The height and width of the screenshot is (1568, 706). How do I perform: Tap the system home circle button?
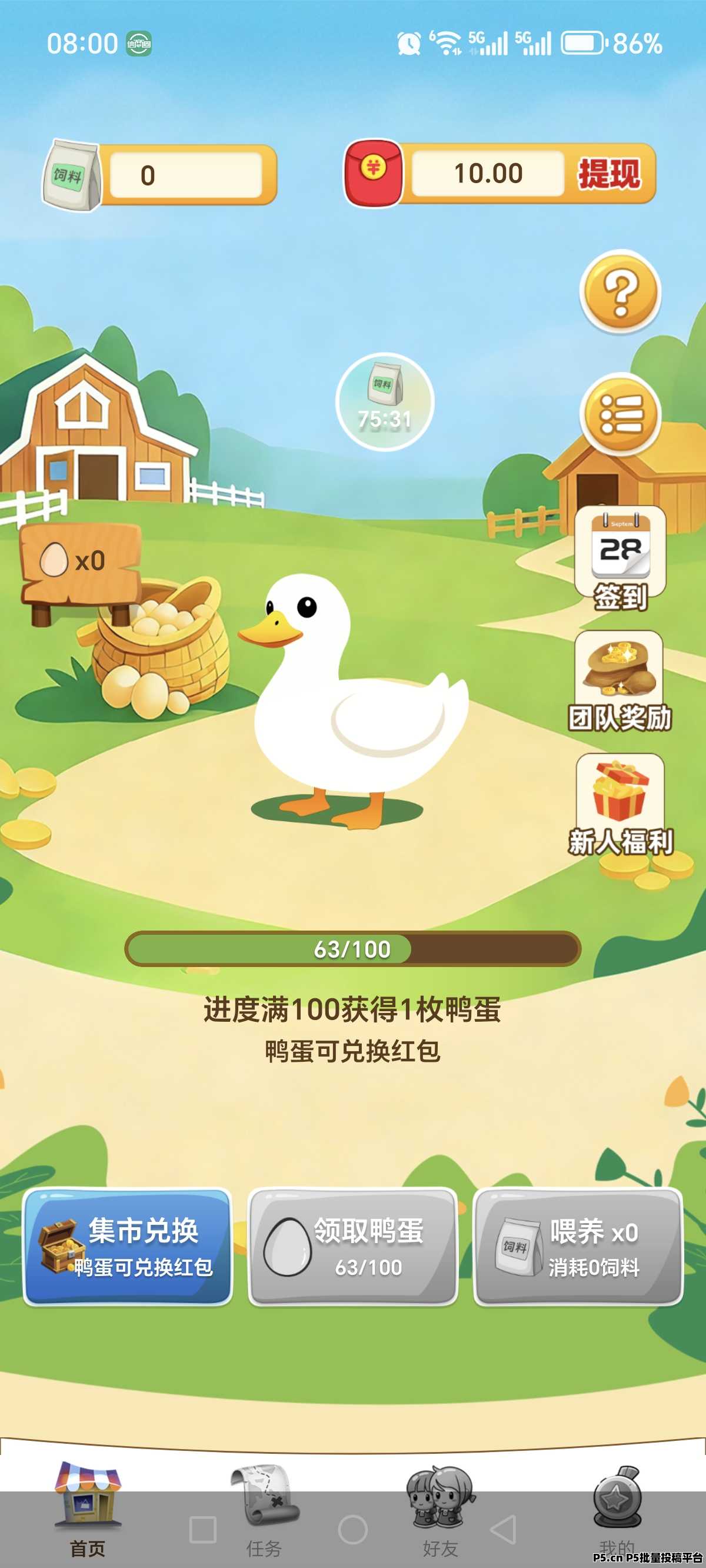point(353,1530)
